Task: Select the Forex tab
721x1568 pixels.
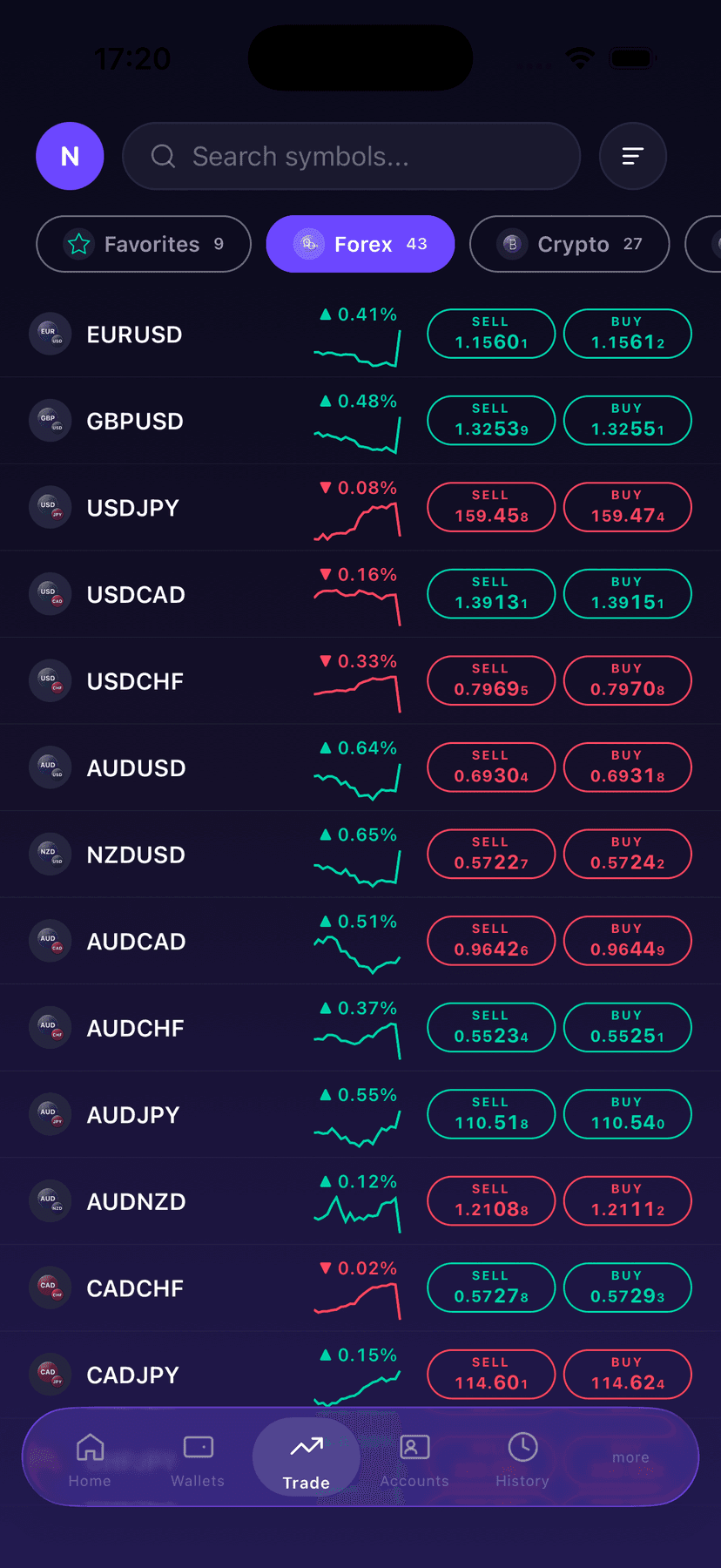Action: (360, 244)
